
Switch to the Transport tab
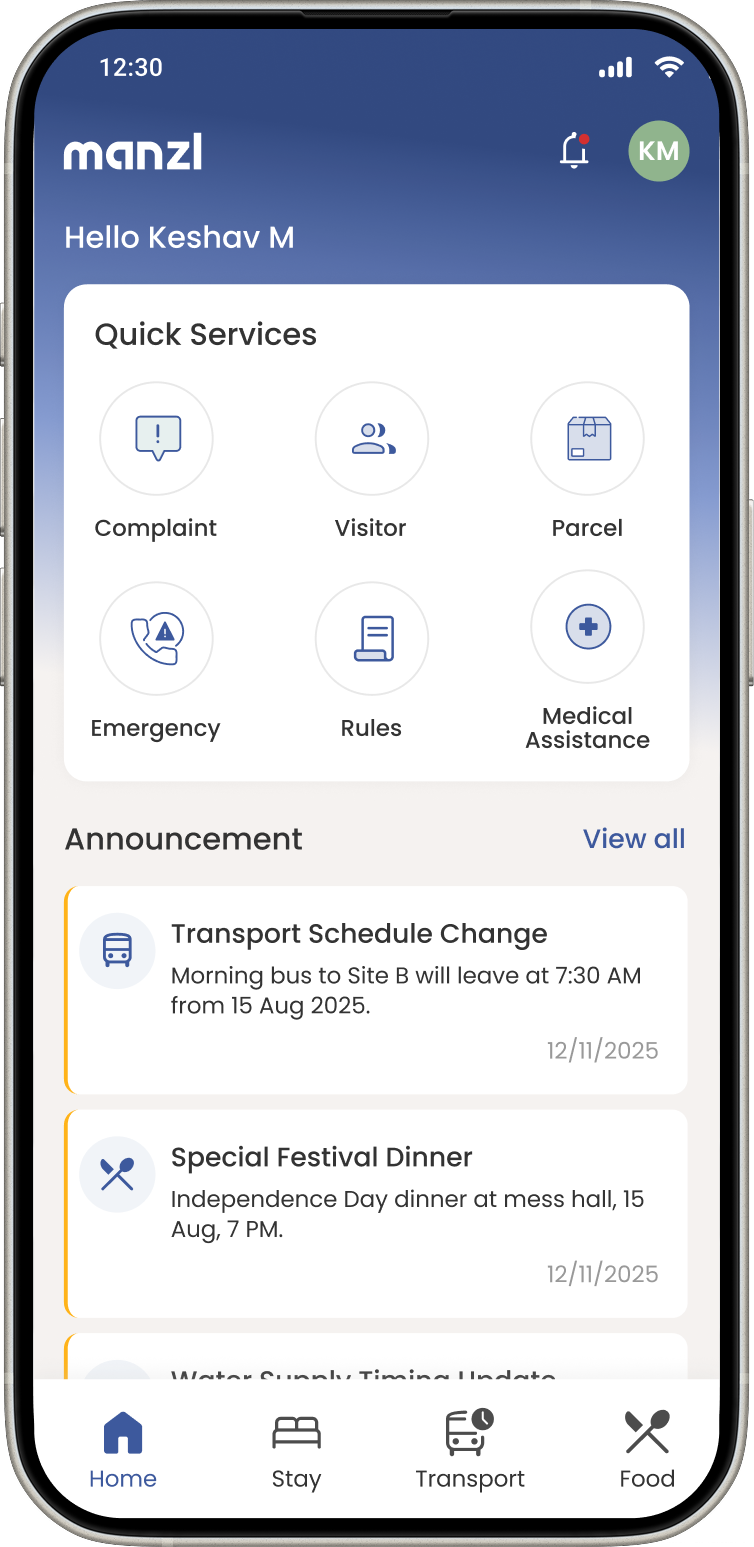[470, 1450]
